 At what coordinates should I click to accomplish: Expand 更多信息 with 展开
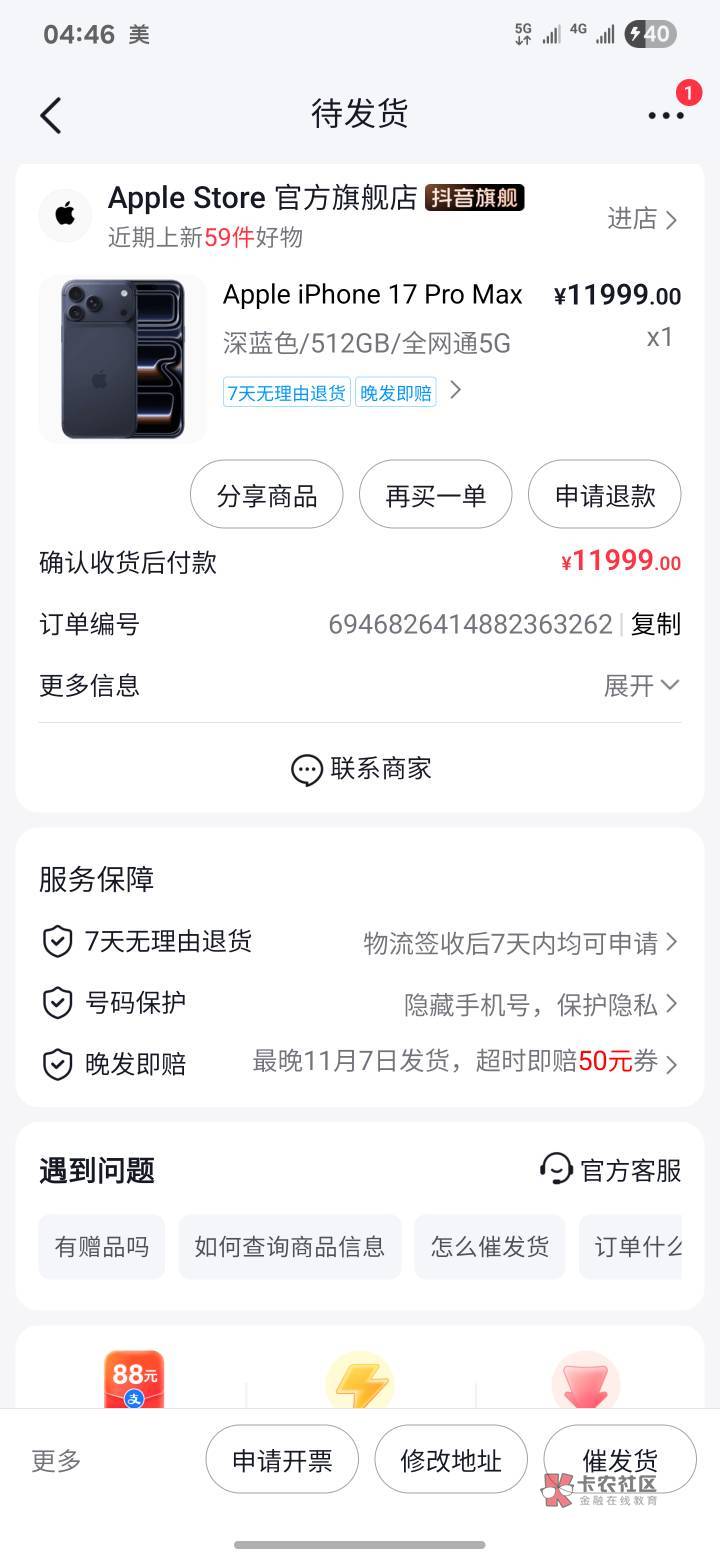642,685
